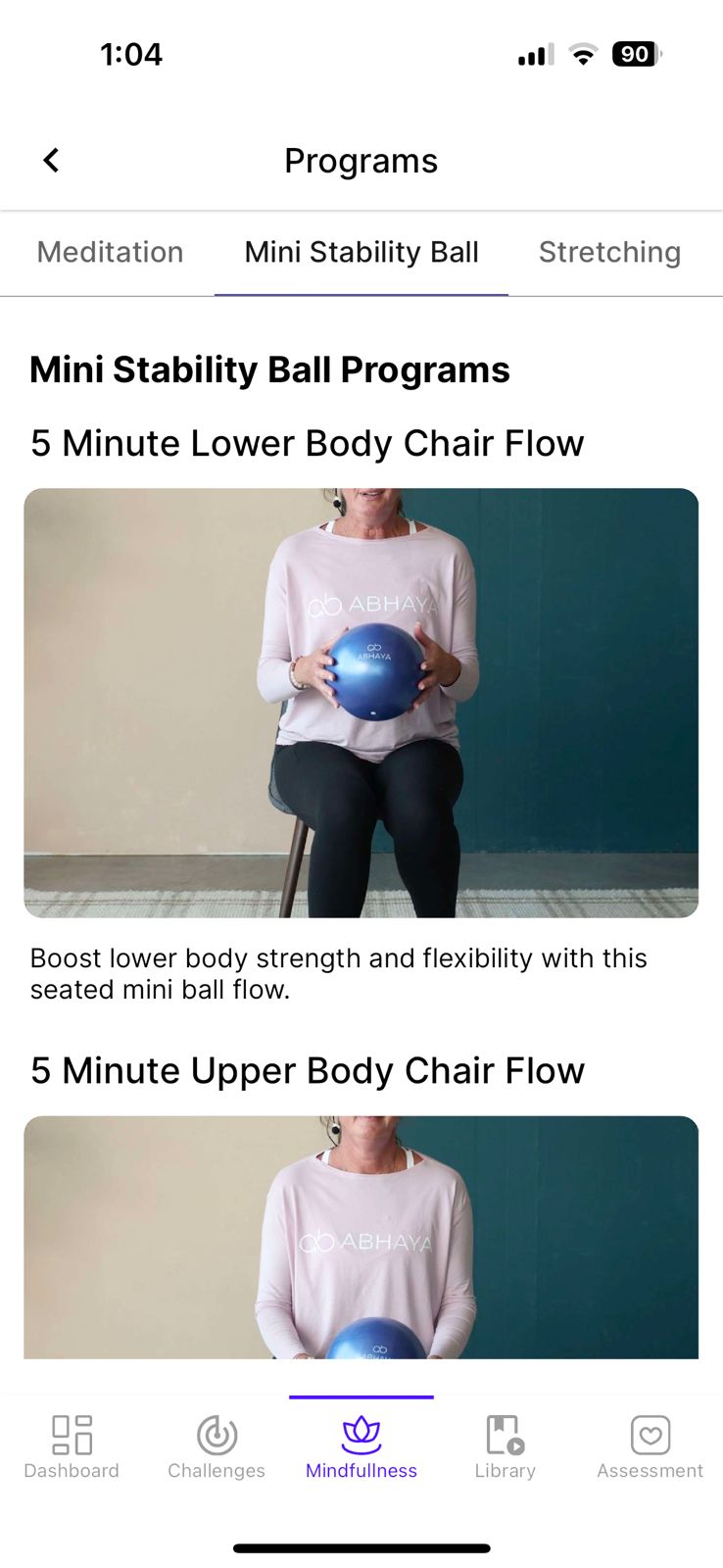723x1568 pixels.
Task: Open the 5 Minute Upper Body Chair Flow video
Action: (x=361, y=1237)
